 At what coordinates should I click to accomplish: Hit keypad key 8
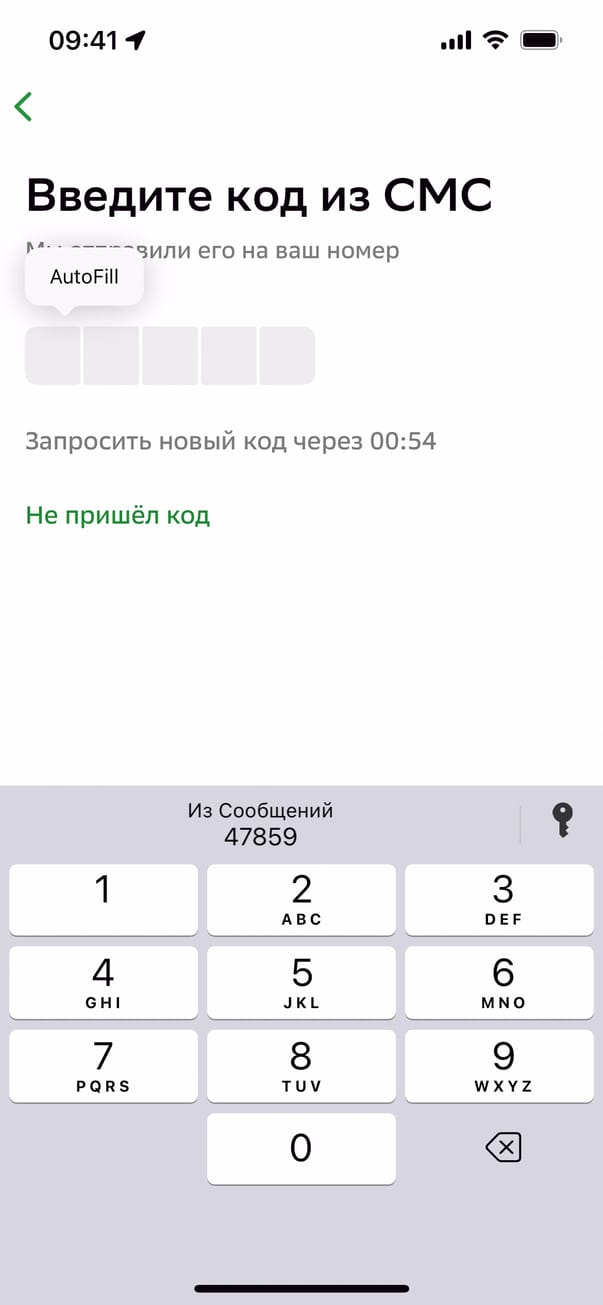pos(301,1066)
